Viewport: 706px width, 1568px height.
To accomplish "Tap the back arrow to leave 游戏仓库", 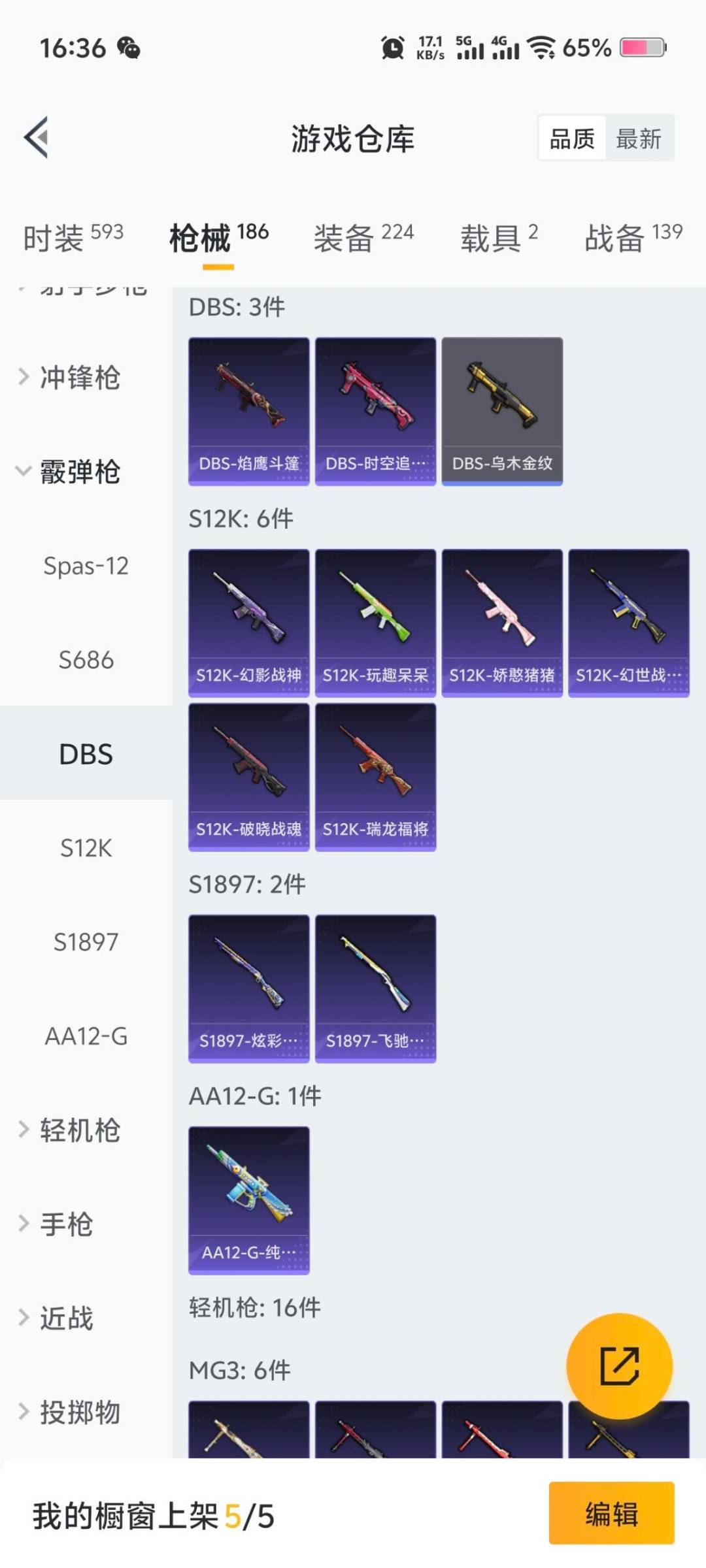I will tap(37, 137).
